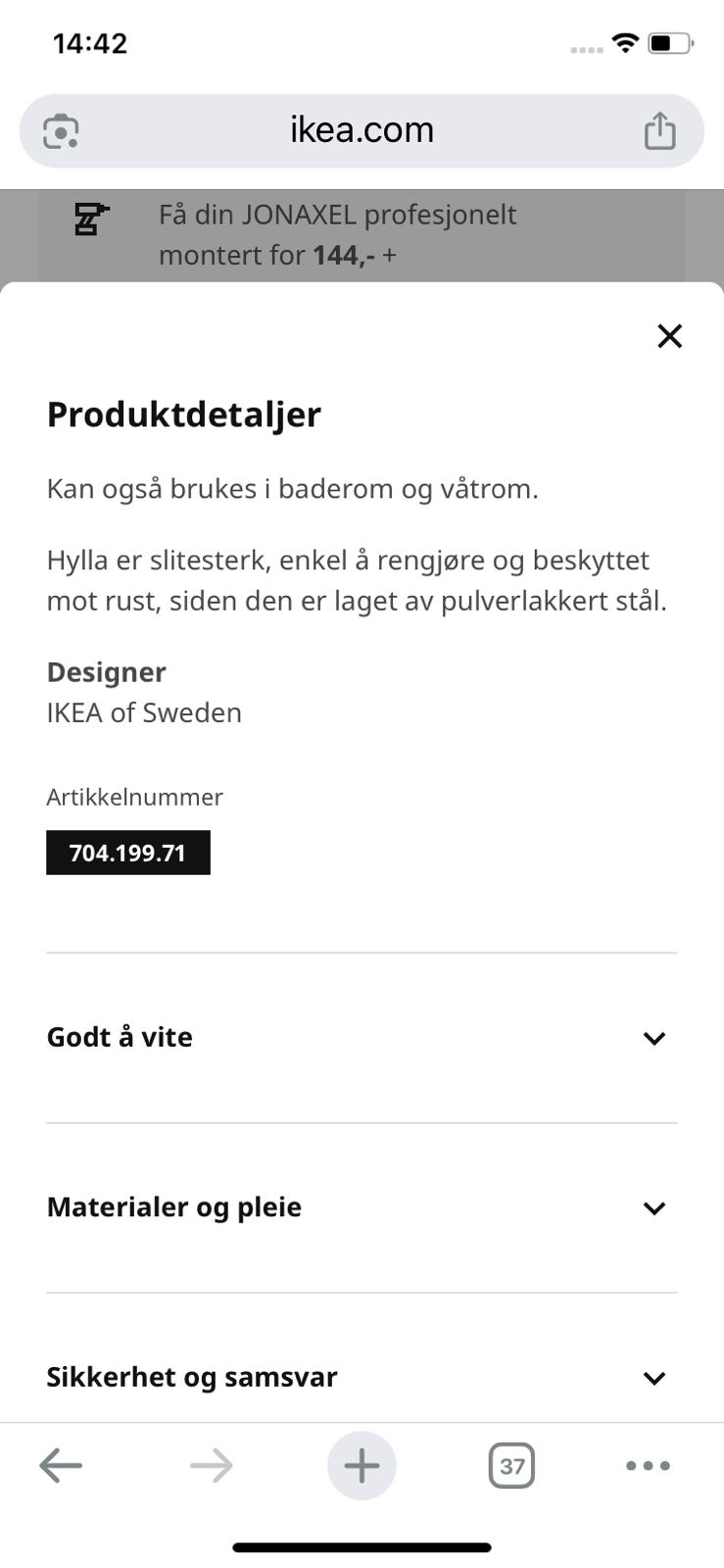724x1568 pixels.
Task: Tap ikea.com in the address bar
Action: click(x=362, y=128)
